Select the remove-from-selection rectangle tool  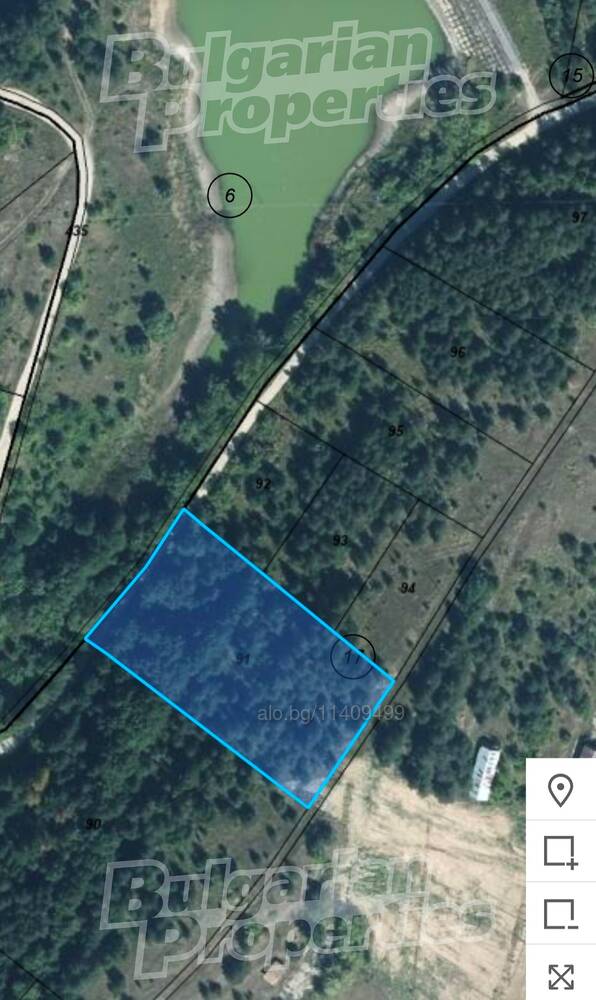coord(560,913)
